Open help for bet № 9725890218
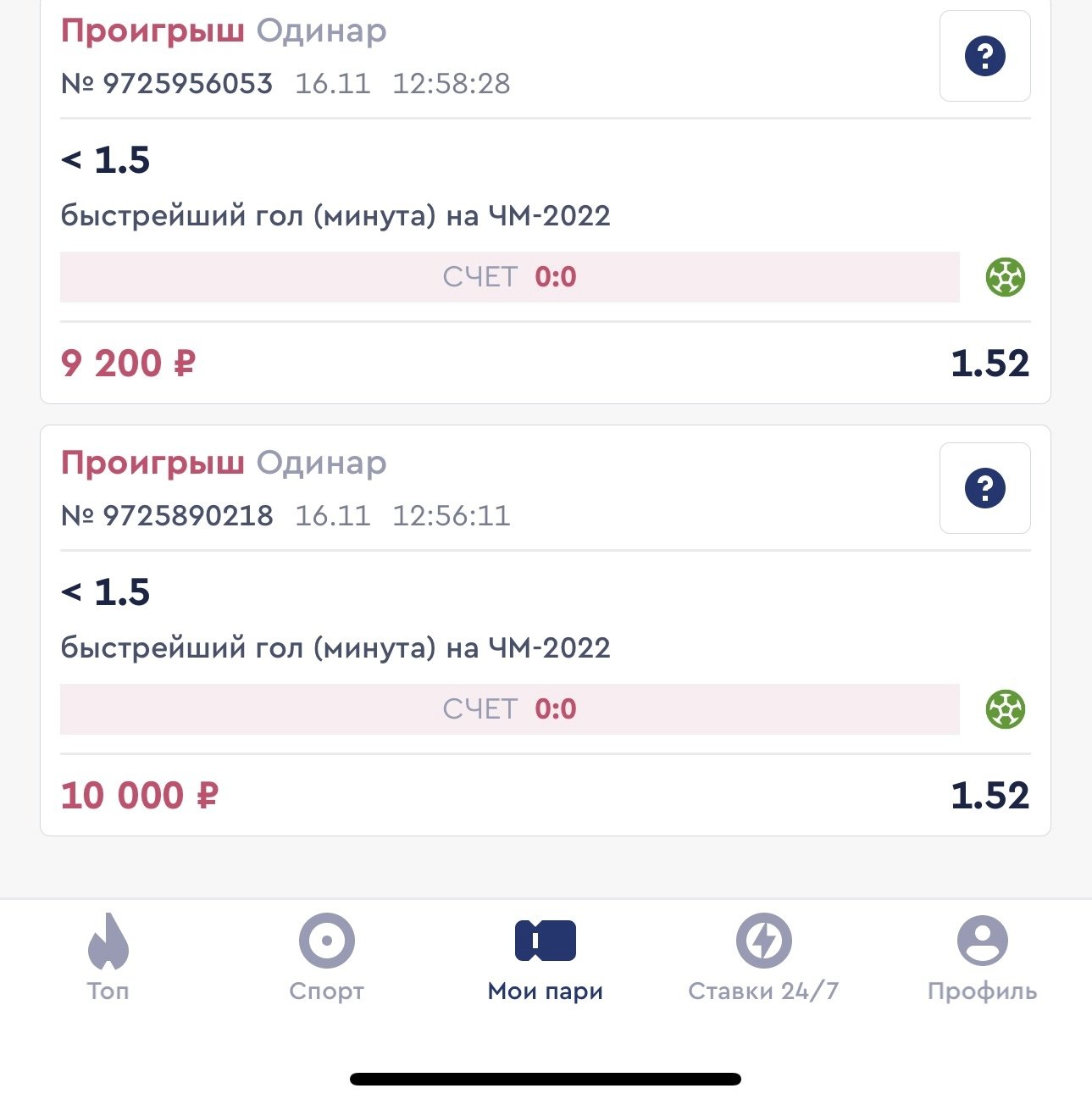 click(x=984, y=488)
